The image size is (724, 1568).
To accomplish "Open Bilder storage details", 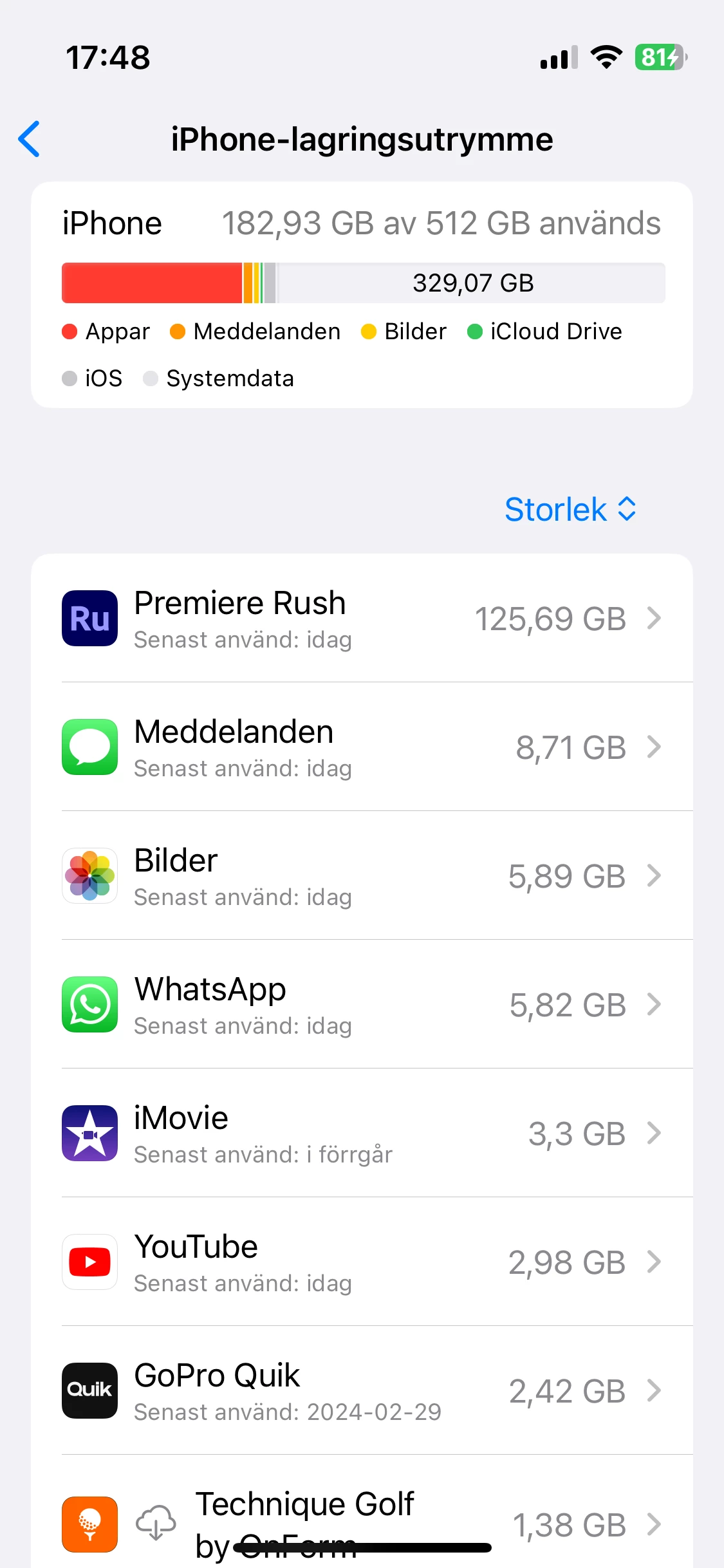I will (362, 876).
